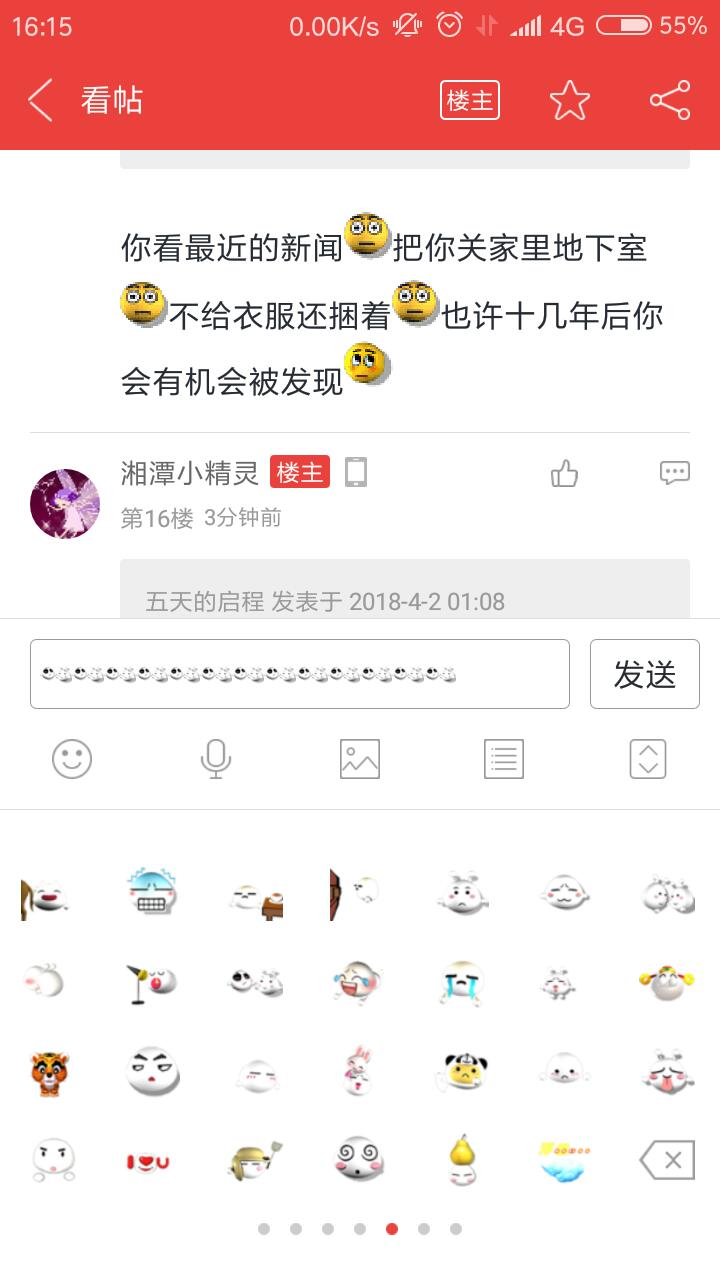This screenshot has height=1280, width=720.
Task: Attach a picture to the reply
Action: point(360,760)
